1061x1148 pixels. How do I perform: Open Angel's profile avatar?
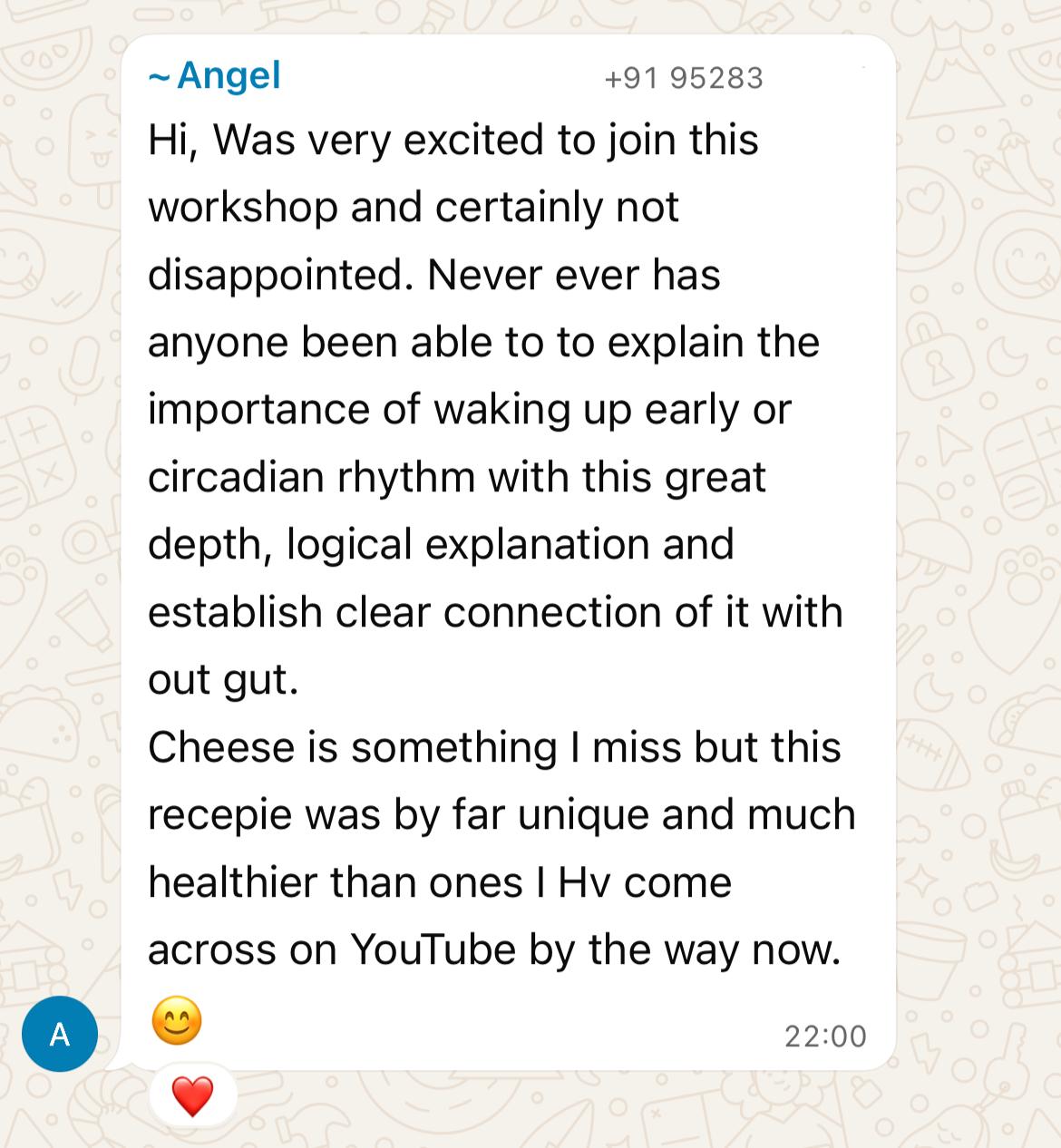click(x=60, y=1034)
